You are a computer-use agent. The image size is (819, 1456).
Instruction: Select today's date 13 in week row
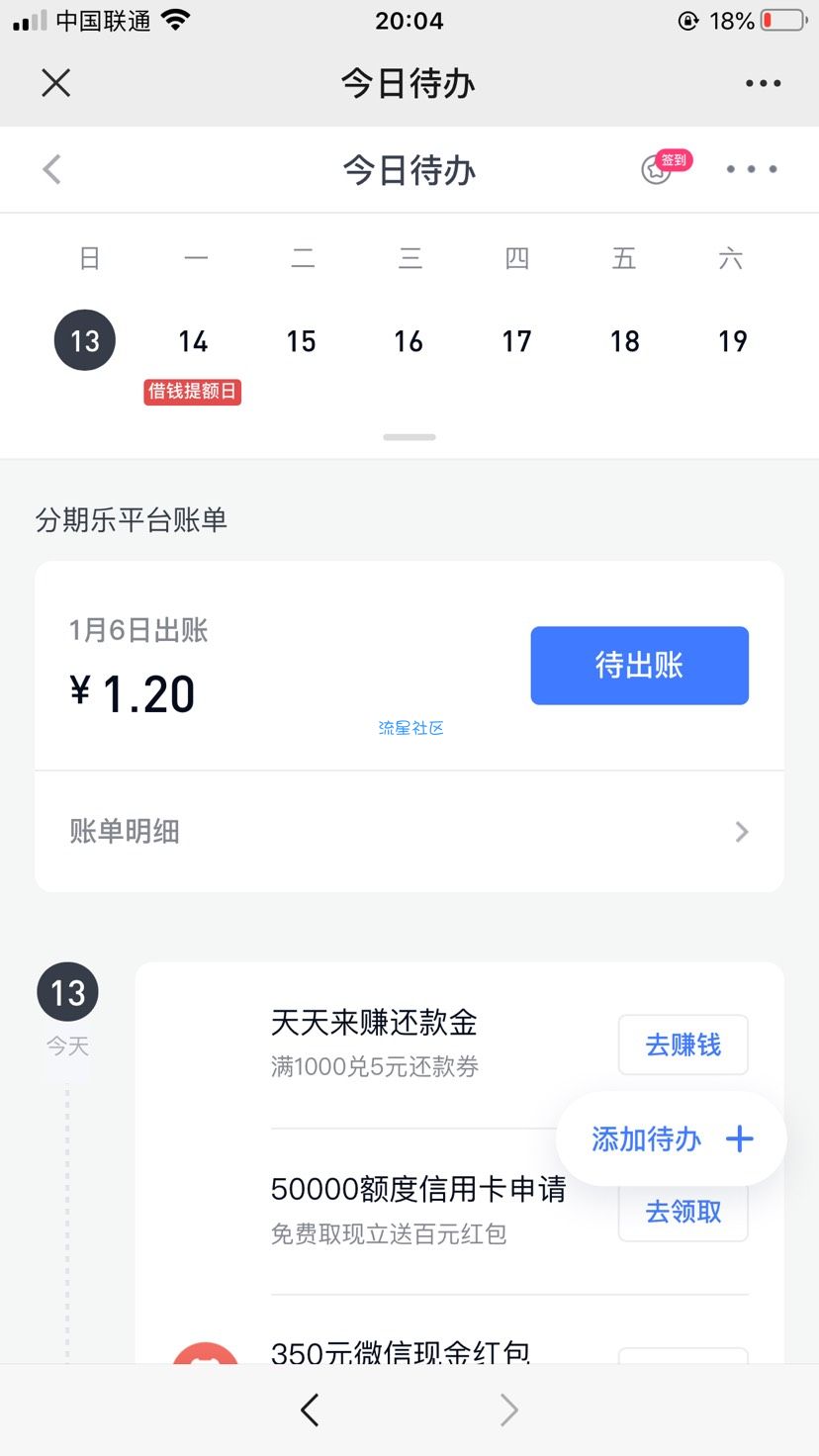(x=85, y=340)
